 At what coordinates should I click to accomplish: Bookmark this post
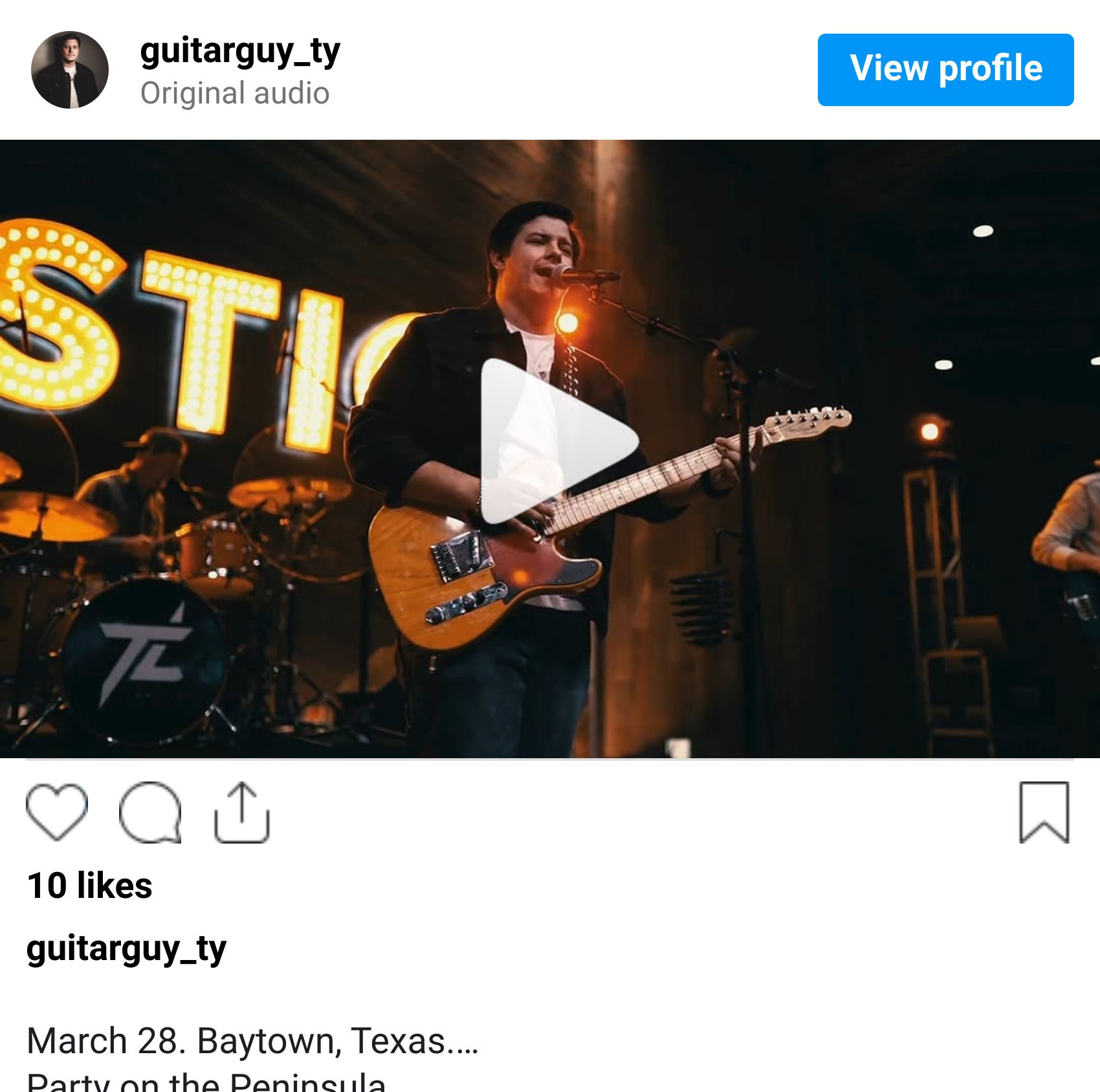click(x=1044, y=813)
